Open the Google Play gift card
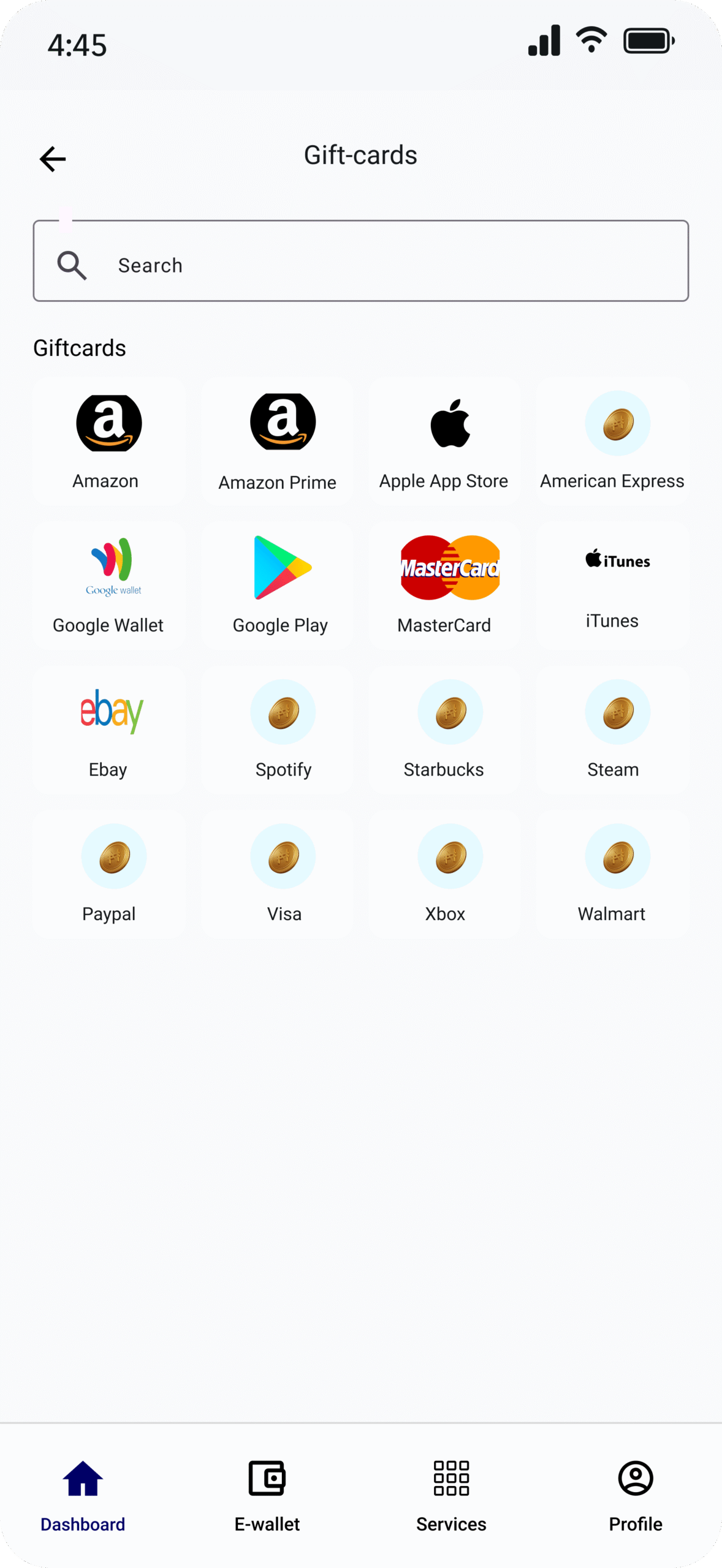 click(x=277, y=586)
